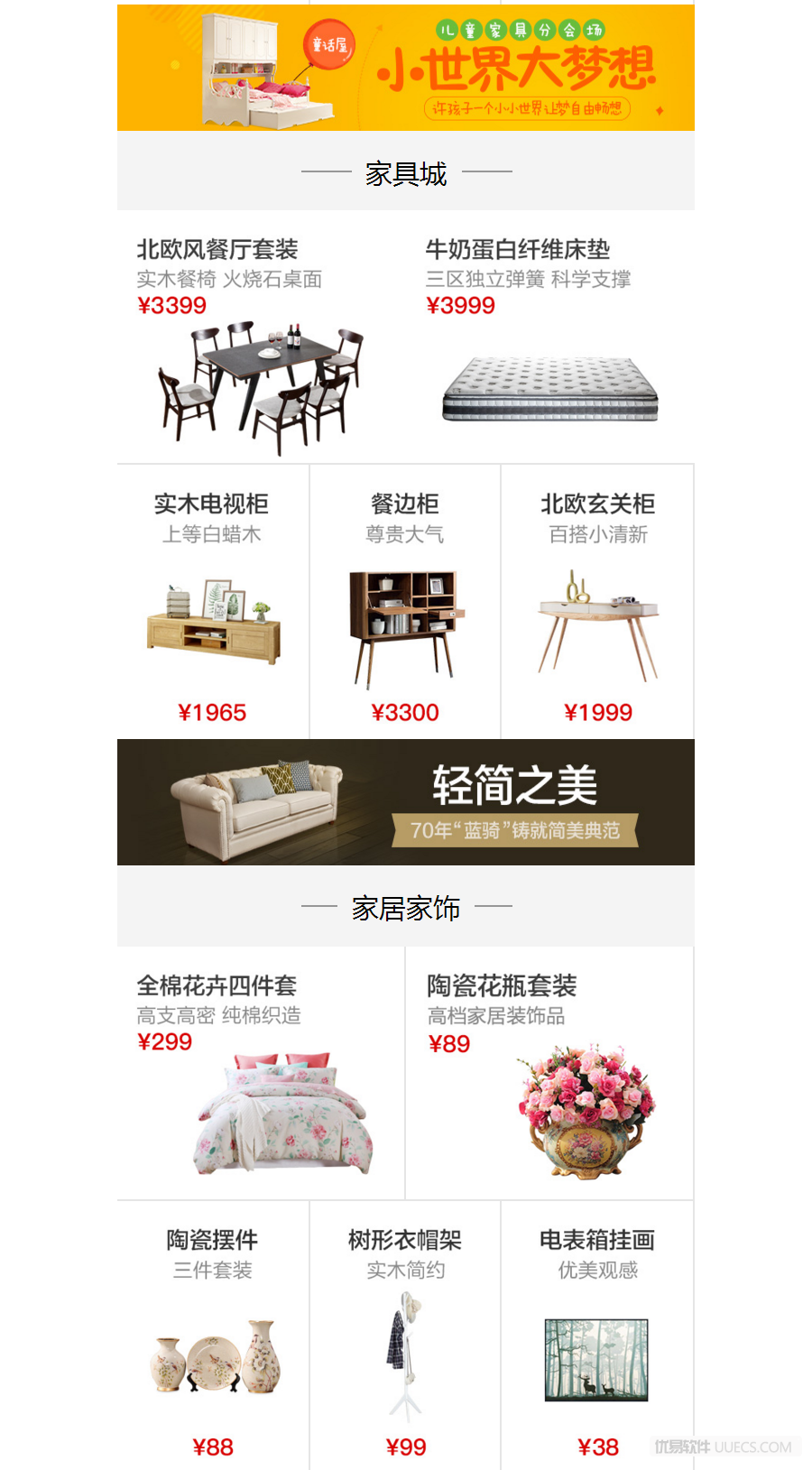Open the 北欧风餐厅套装 product card
The width and height of the screenshot is (812, 1470).
(262, 337)
